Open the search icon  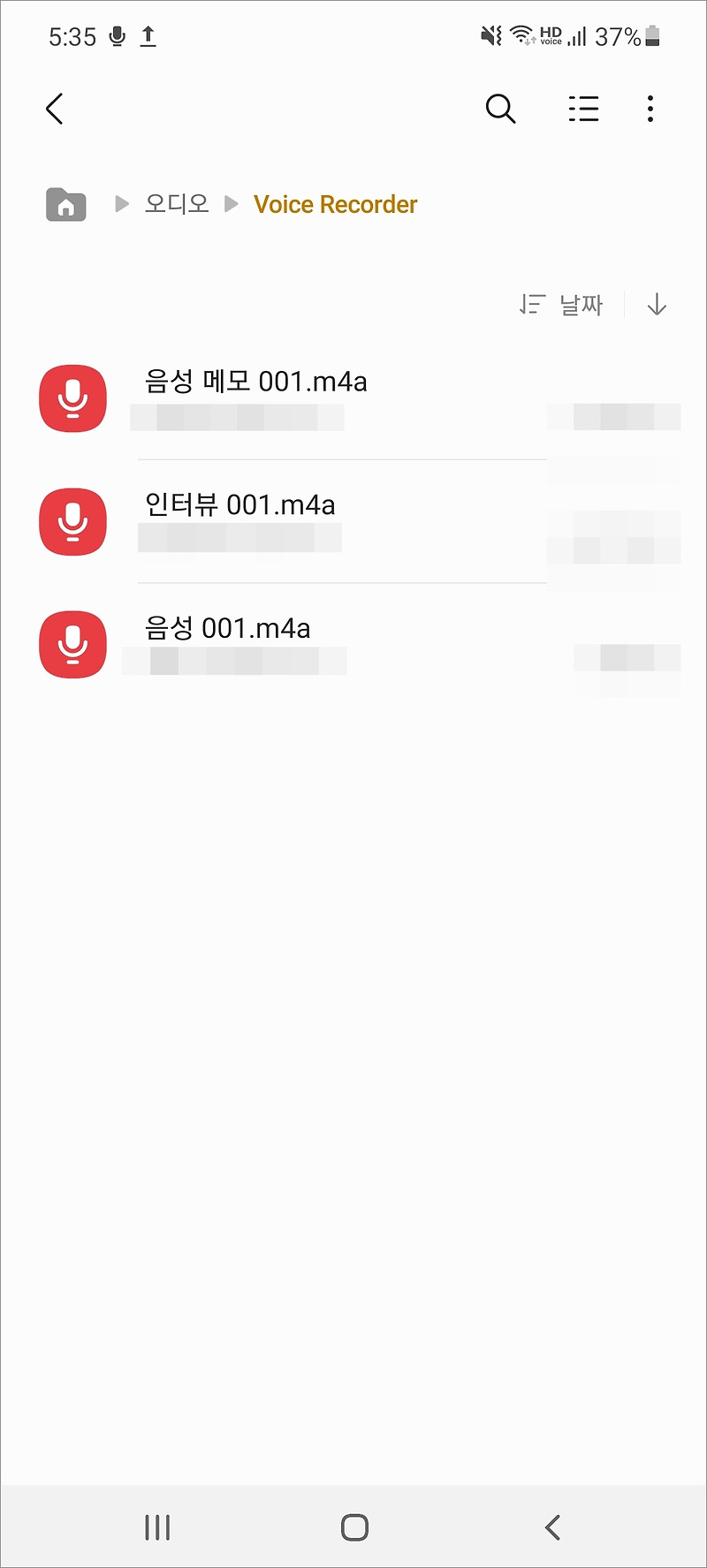[x=500, y=109]
